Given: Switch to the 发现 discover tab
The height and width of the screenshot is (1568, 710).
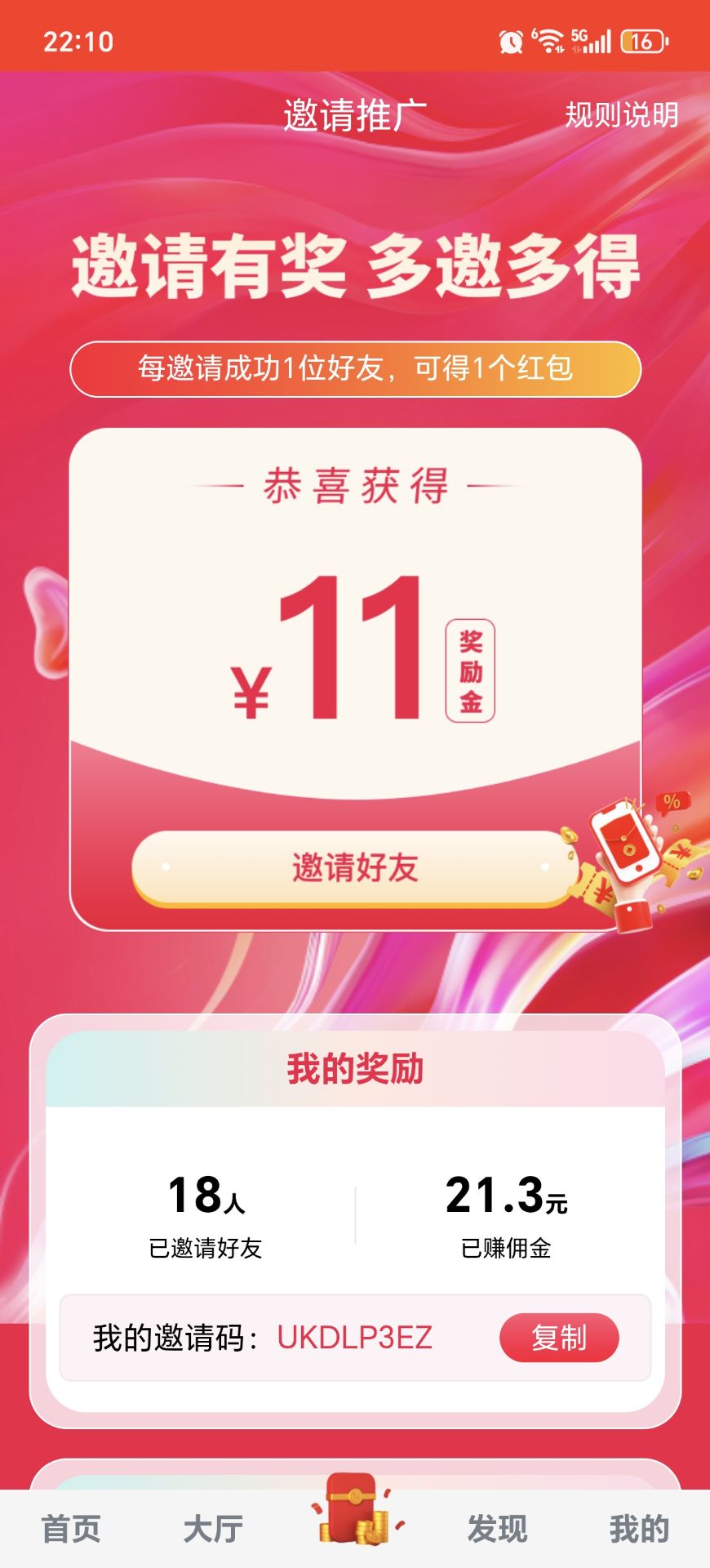Looking at the screenshot, I should [497, 1529].
